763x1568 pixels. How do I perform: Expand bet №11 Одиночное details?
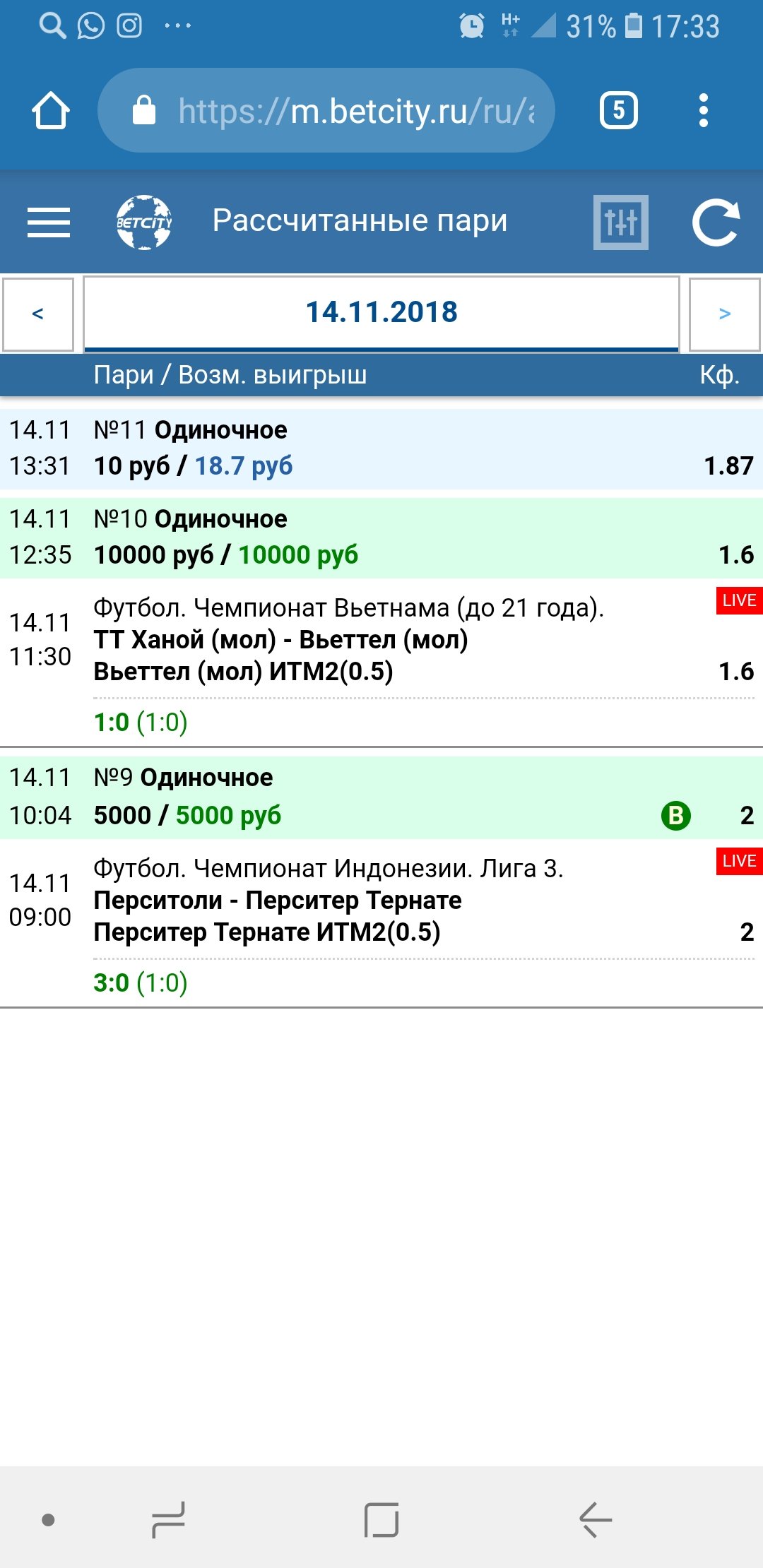click(381, 449)
